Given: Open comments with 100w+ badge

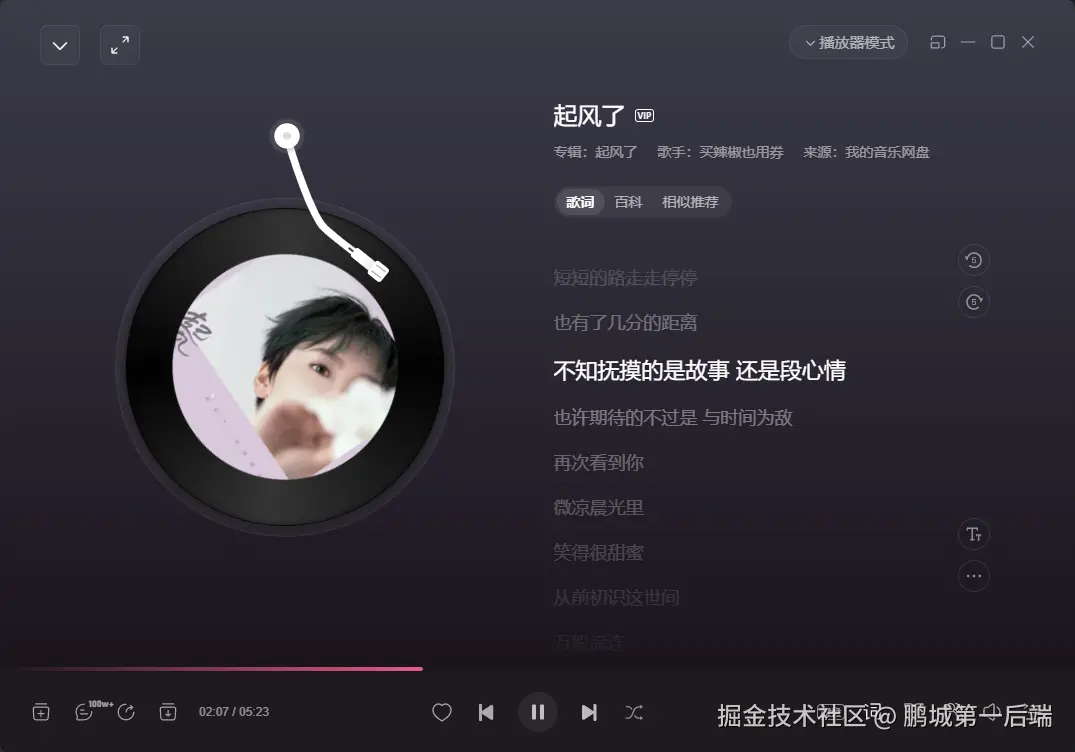Looking at the screenshot, I should 85,712.
